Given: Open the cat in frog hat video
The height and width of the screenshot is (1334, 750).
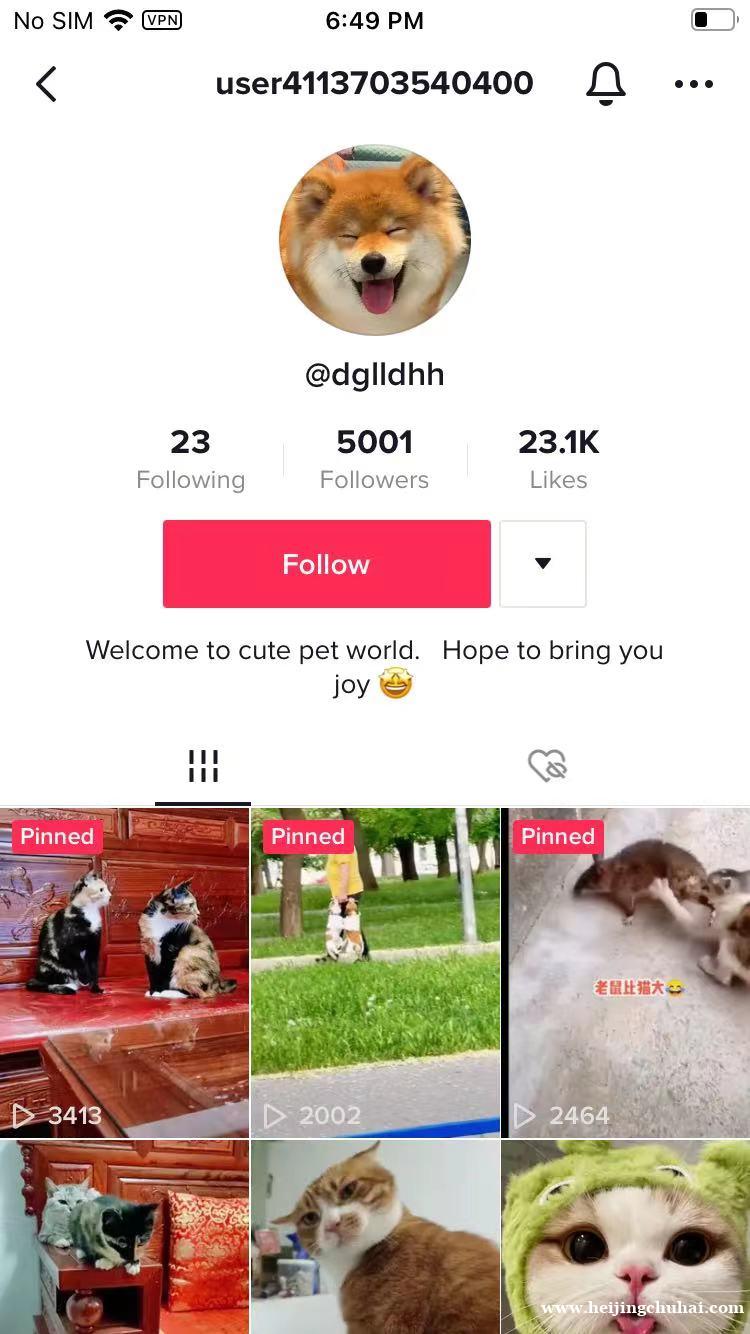Looking at the screenshot, I should click(626, 1237).
